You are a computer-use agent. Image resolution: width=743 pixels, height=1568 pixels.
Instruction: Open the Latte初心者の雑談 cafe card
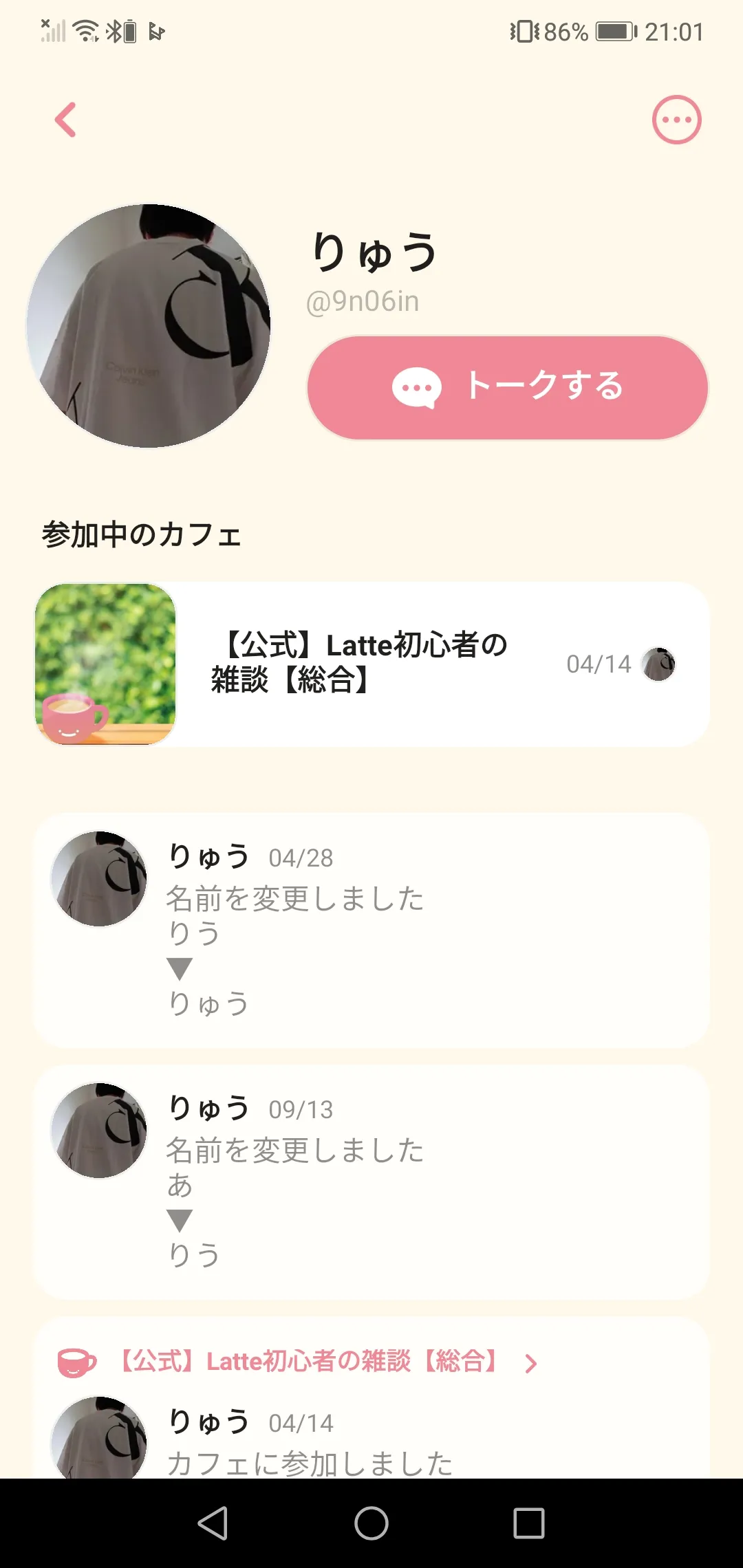[x=371, y=664]
